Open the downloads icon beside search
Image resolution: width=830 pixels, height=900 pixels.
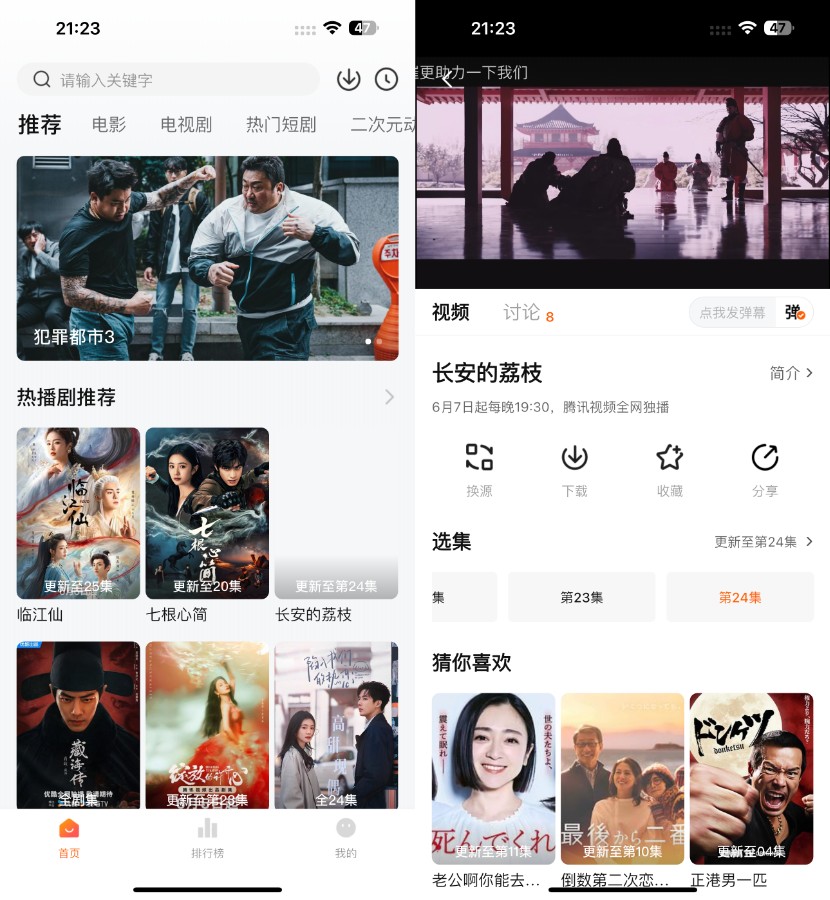[348, 79]
